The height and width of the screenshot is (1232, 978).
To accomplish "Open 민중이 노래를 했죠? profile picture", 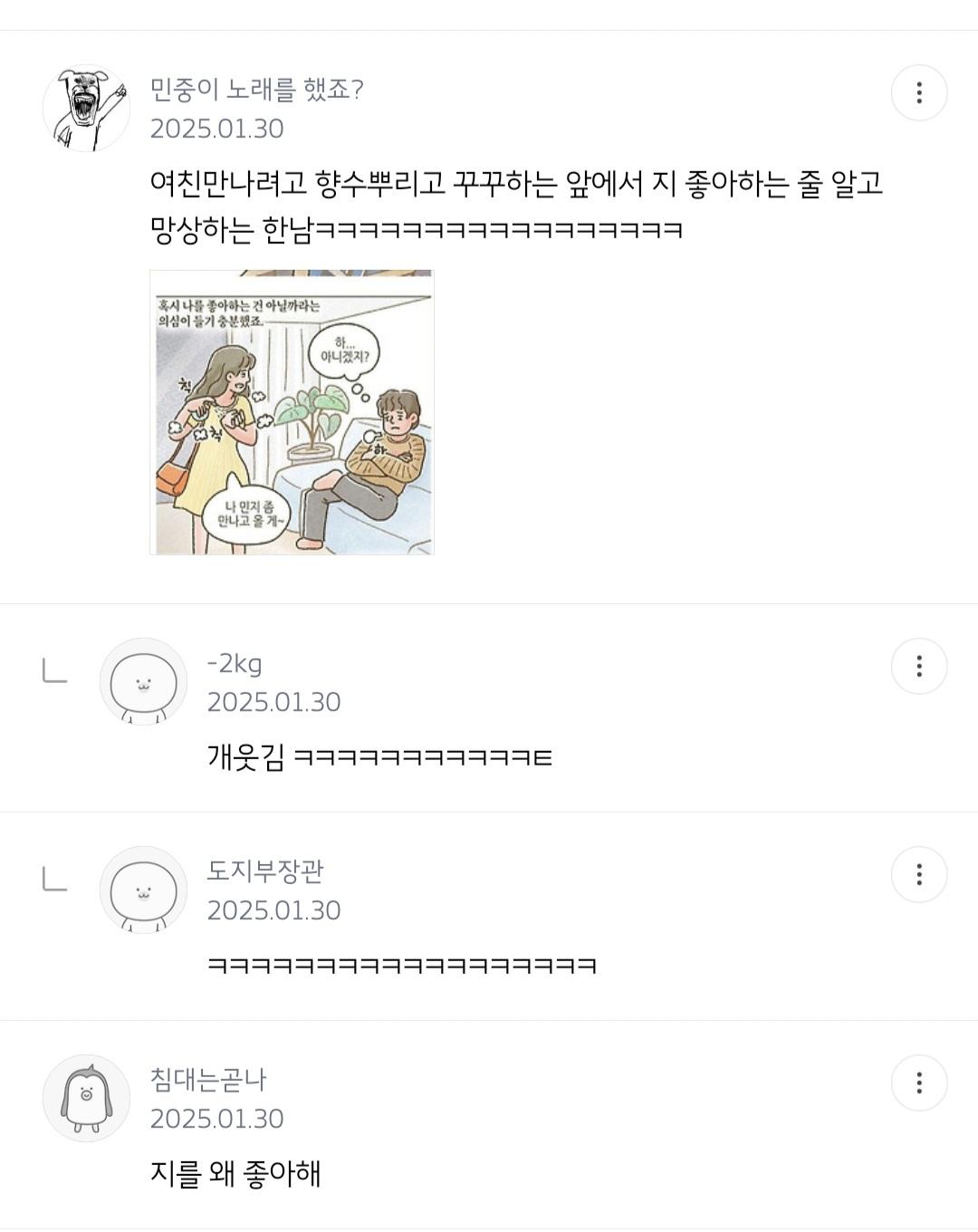I will pyautogui.click(x=86, y=108).
